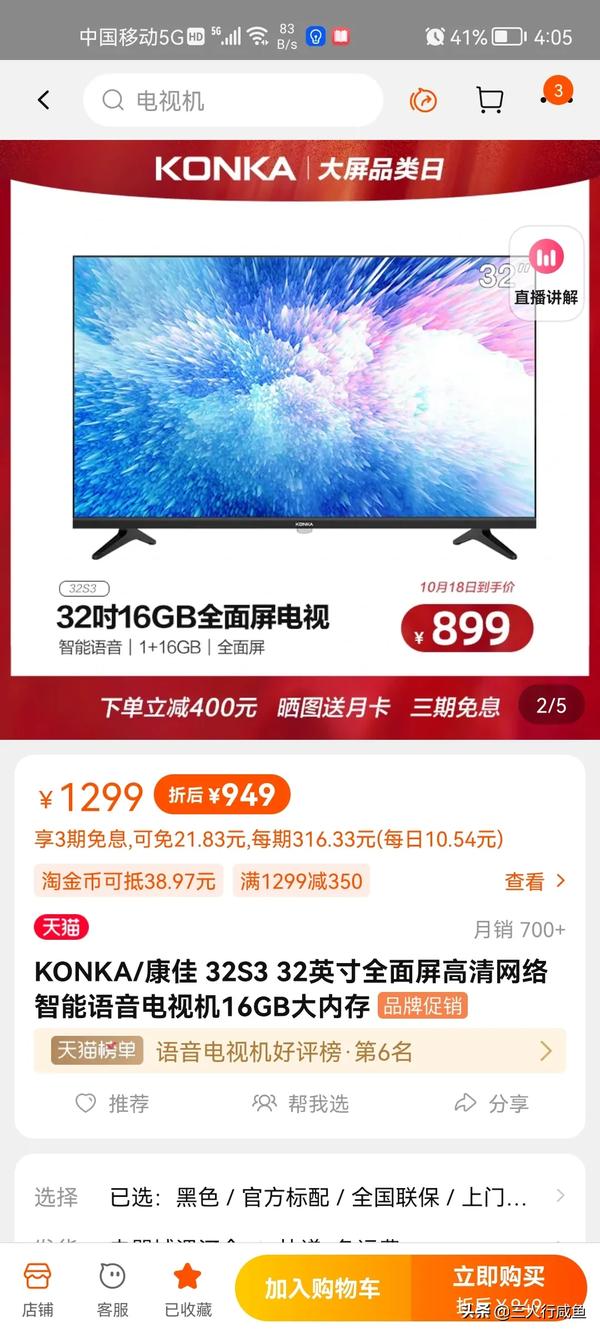Screen dimensions: 600x1333
Task: Tap 查看 to view the coupons
Action: pos(535,881)
